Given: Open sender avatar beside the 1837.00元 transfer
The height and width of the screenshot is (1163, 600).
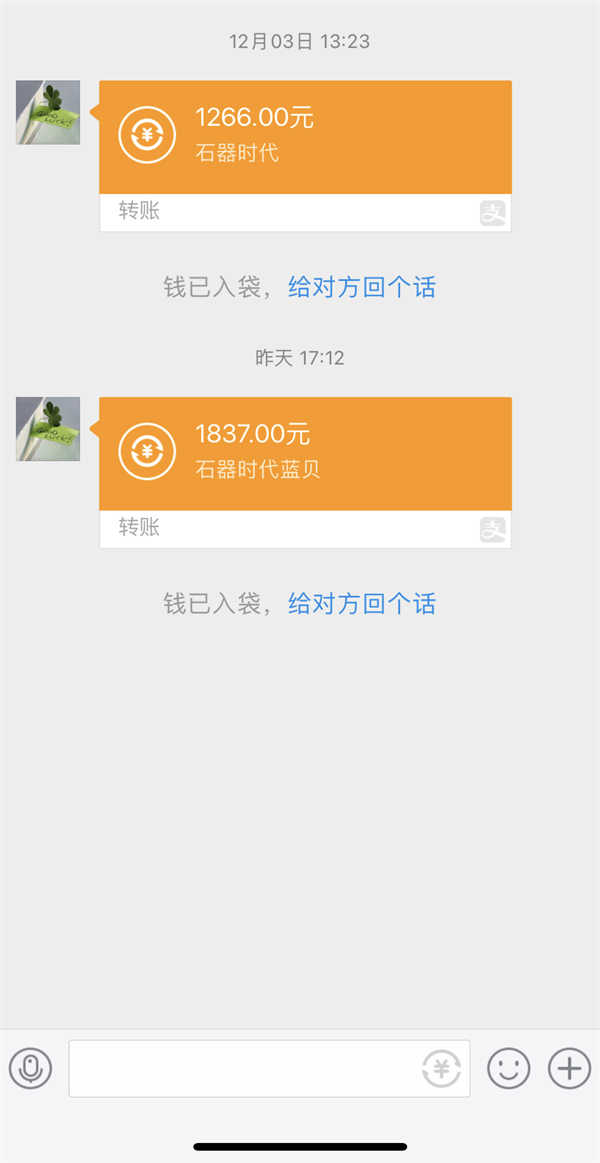Looking at the screenshot, I should click(48, 429).
